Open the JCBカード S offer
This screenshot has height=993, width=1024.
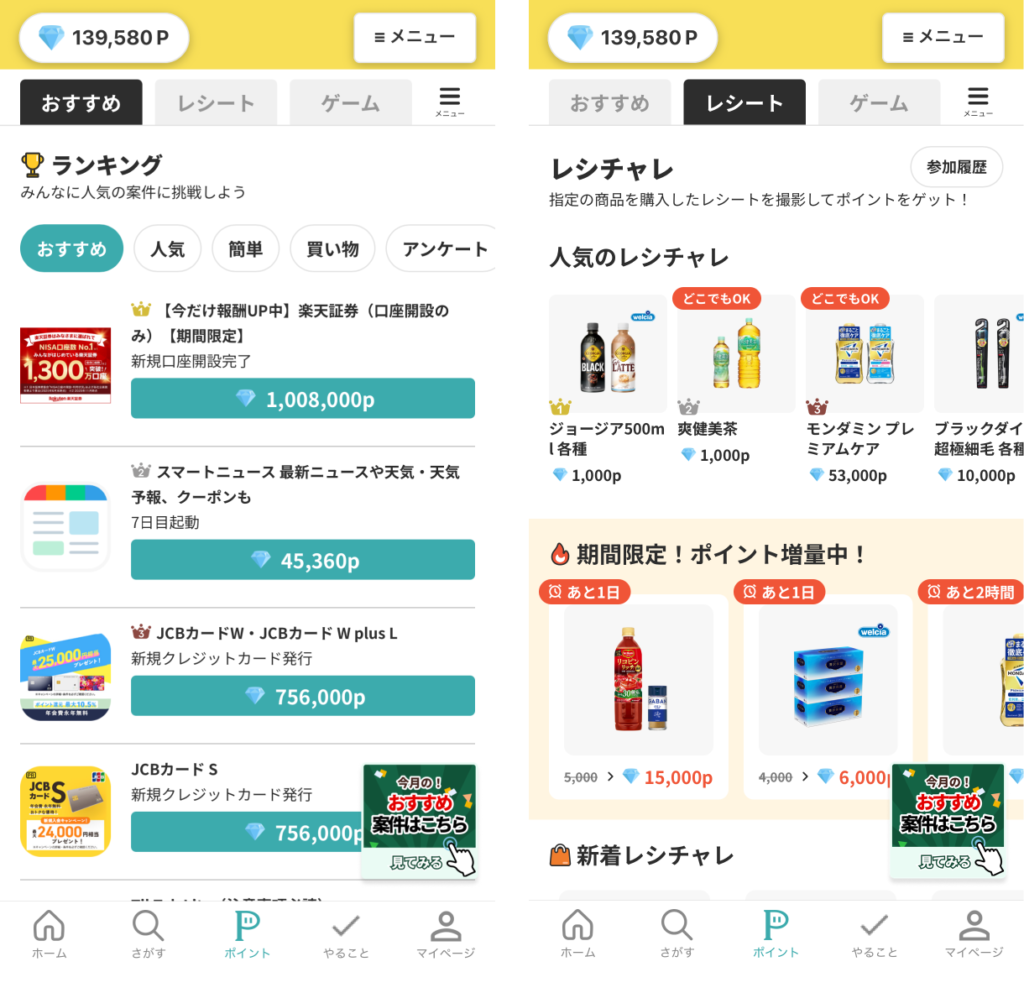click(175, 769)
